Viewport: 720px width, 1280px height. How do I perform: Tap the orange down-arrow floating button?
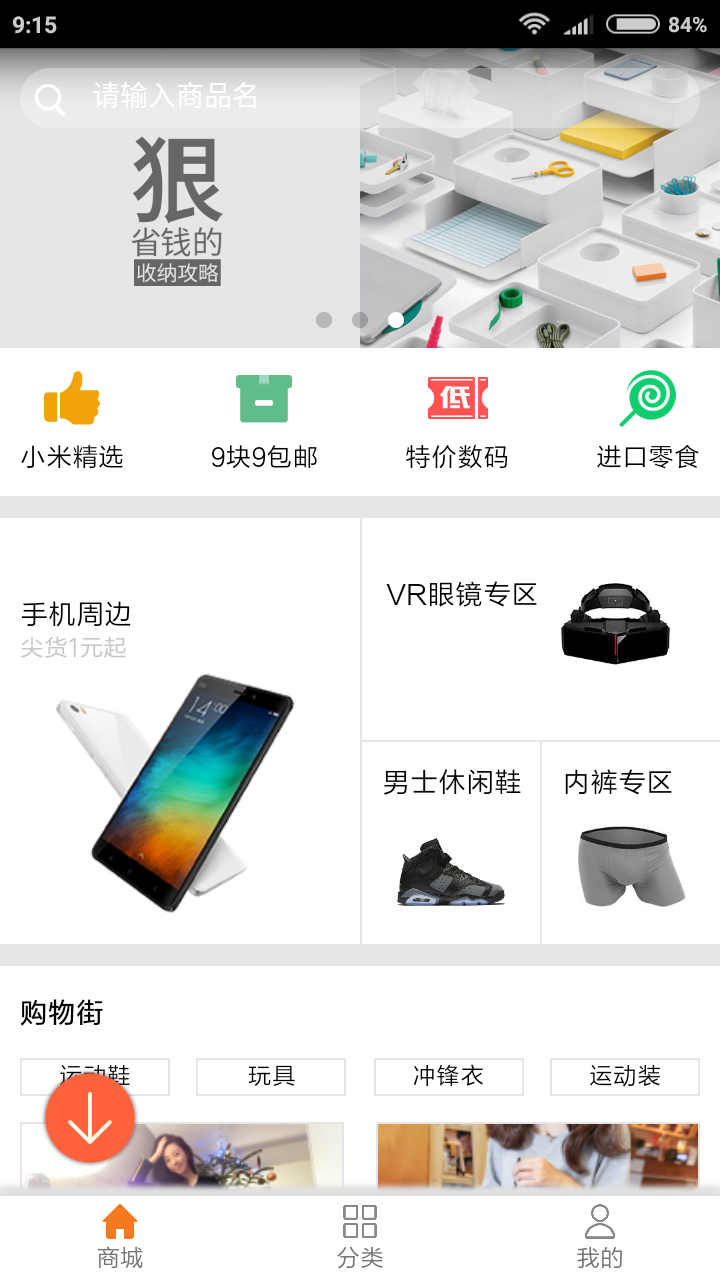tap(90, 1119)
